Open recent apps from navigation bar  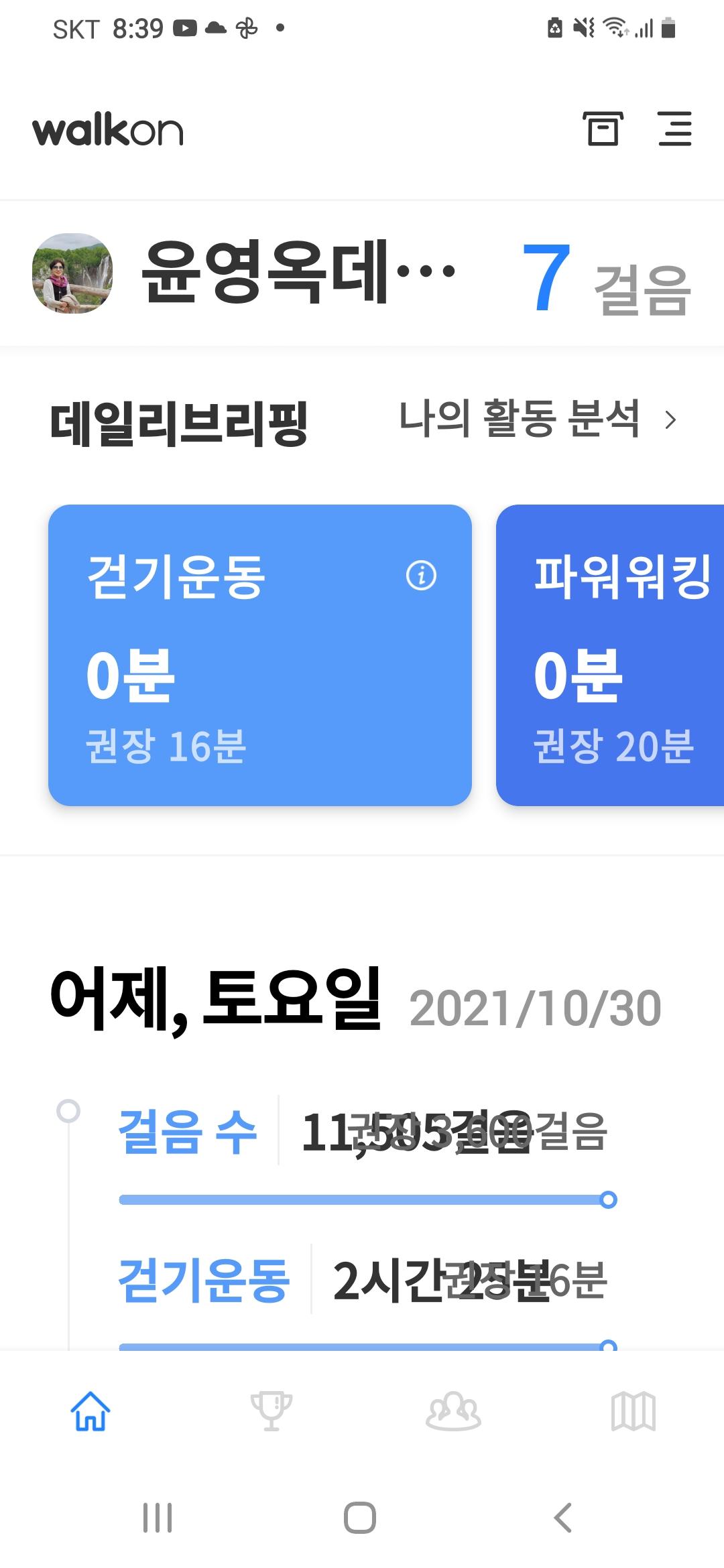158,1518
